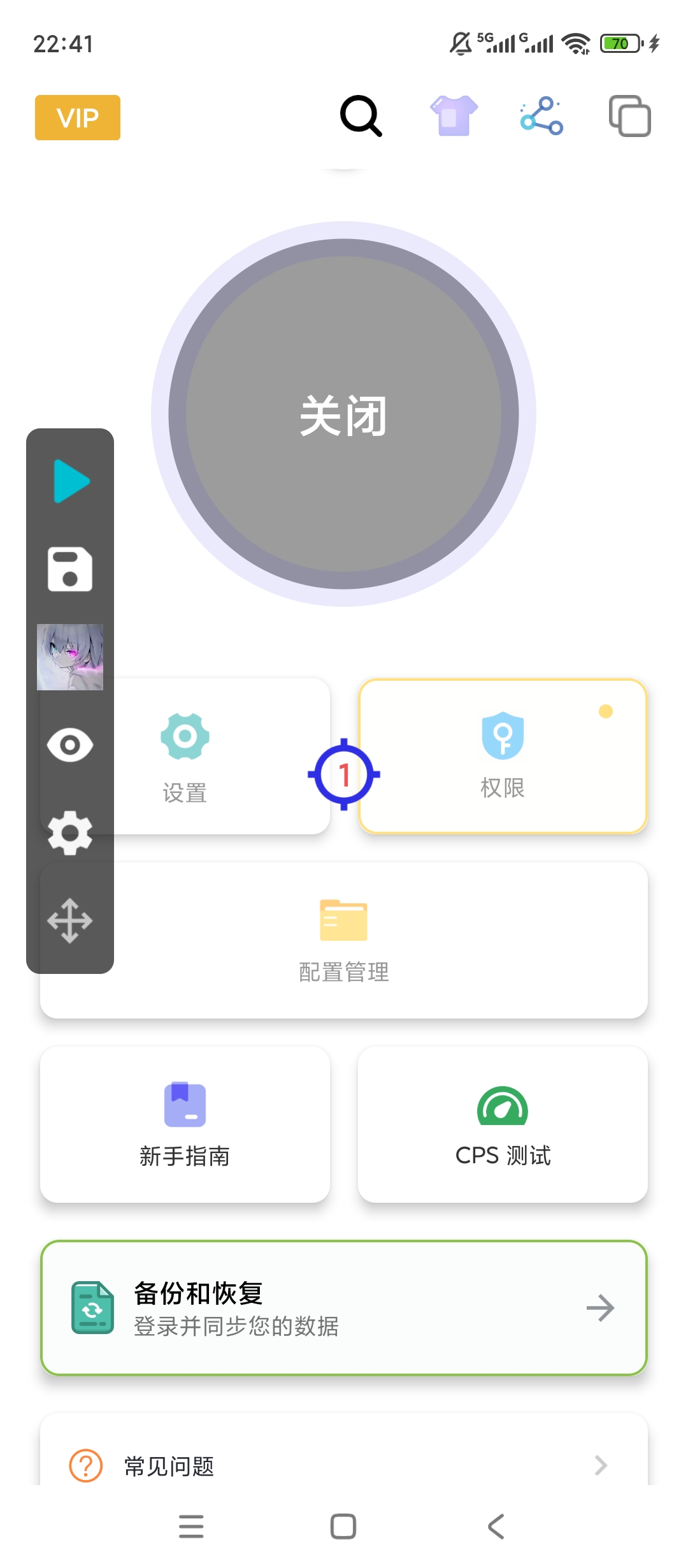Viewport: 688px width, 1568px height.
Task: Open the theme t-shirt icon
Action: (x=452, y=116)
